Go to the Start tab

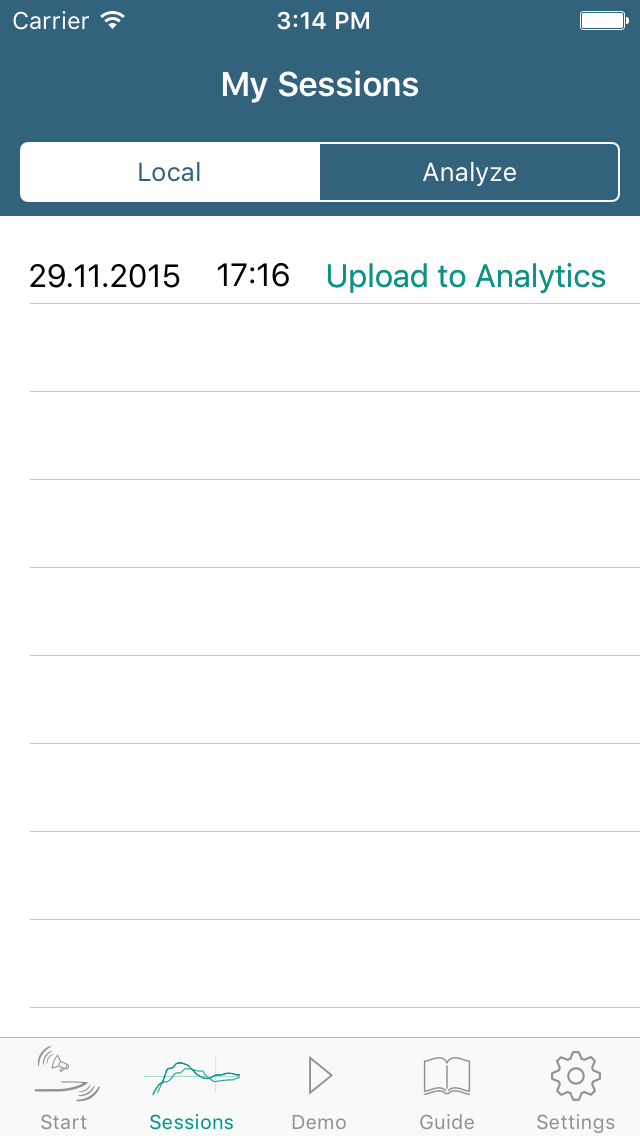click(64, 1087)
